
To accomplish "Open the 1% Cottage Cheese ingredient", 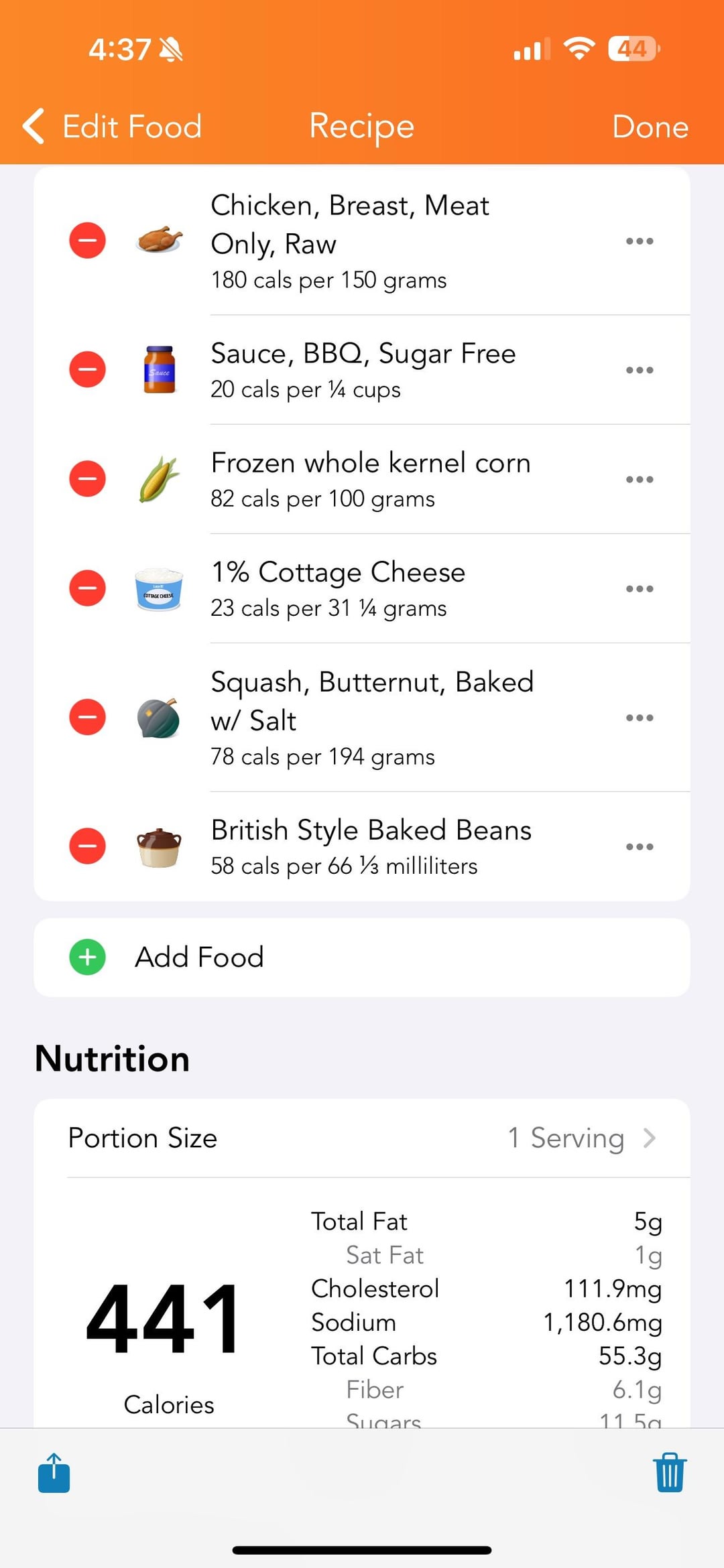I will tap(338, 588).
